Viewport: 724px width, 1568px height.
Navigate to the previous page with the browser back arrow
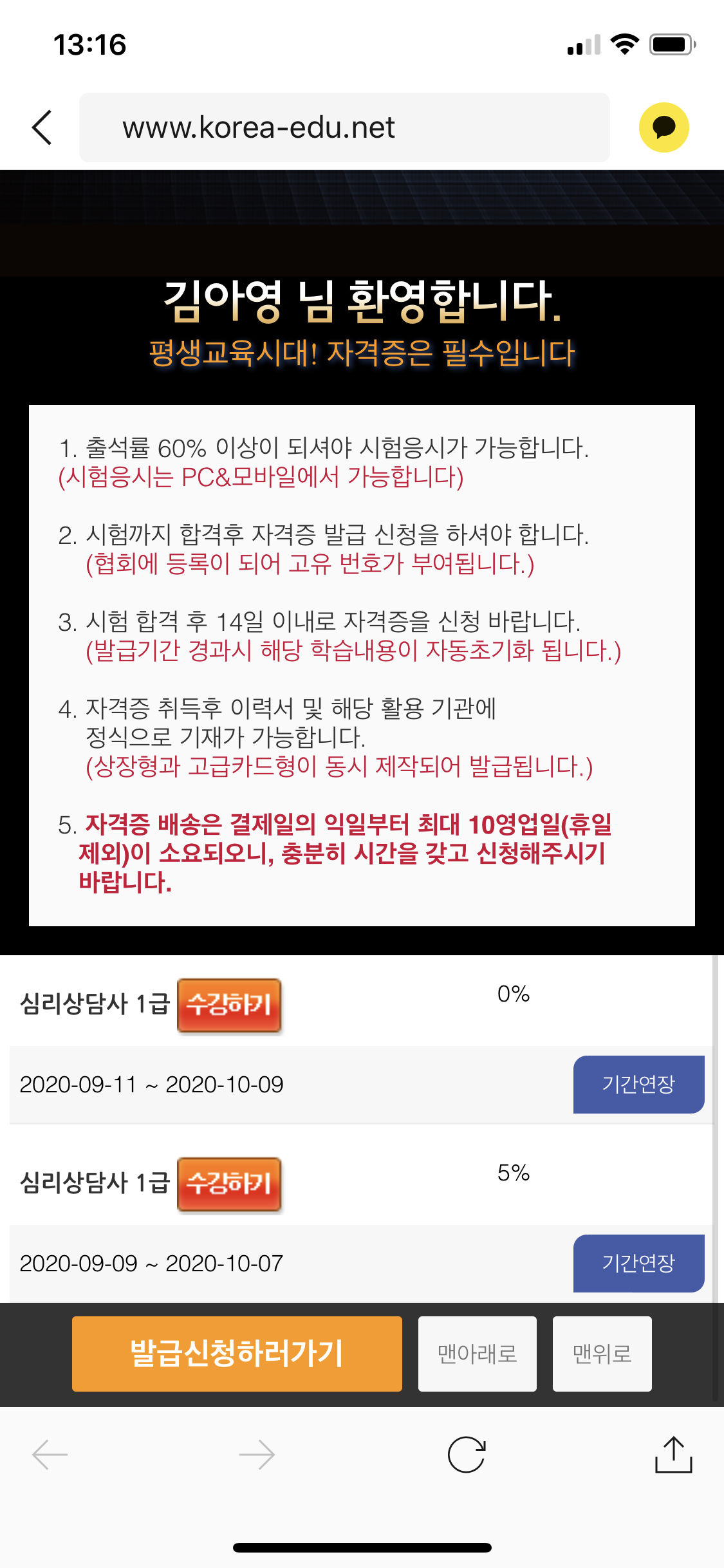click(x=50, y=1455)
